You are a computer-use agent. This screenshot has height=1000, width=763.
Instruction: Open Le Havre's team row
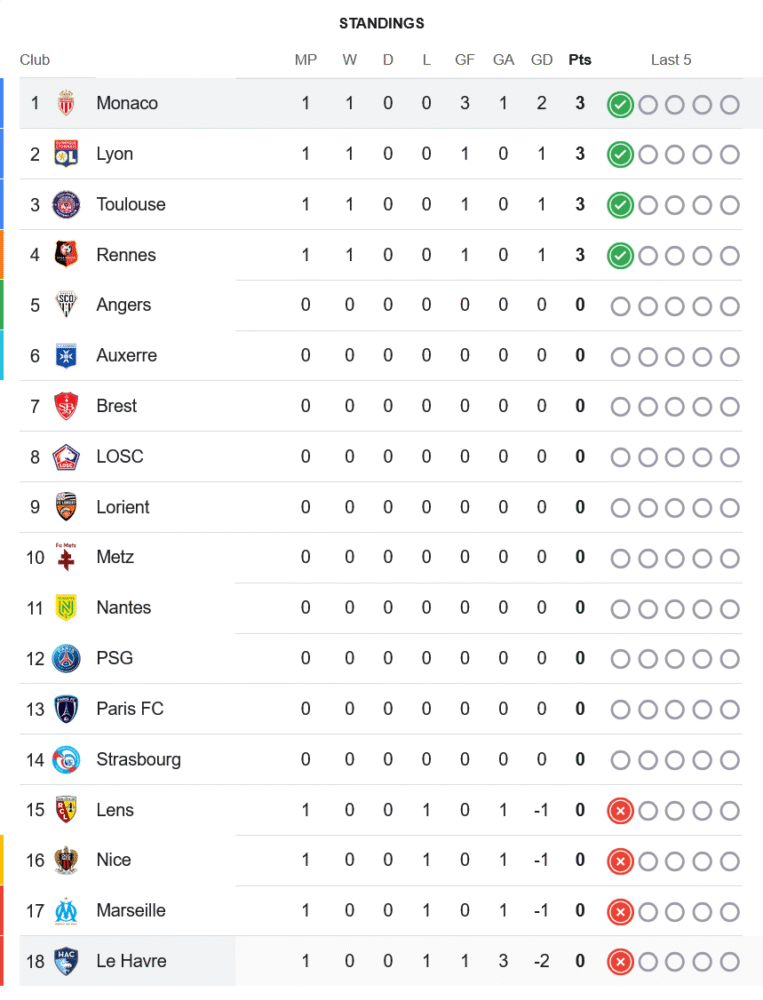pyautogui.click(x=131, y=961)
